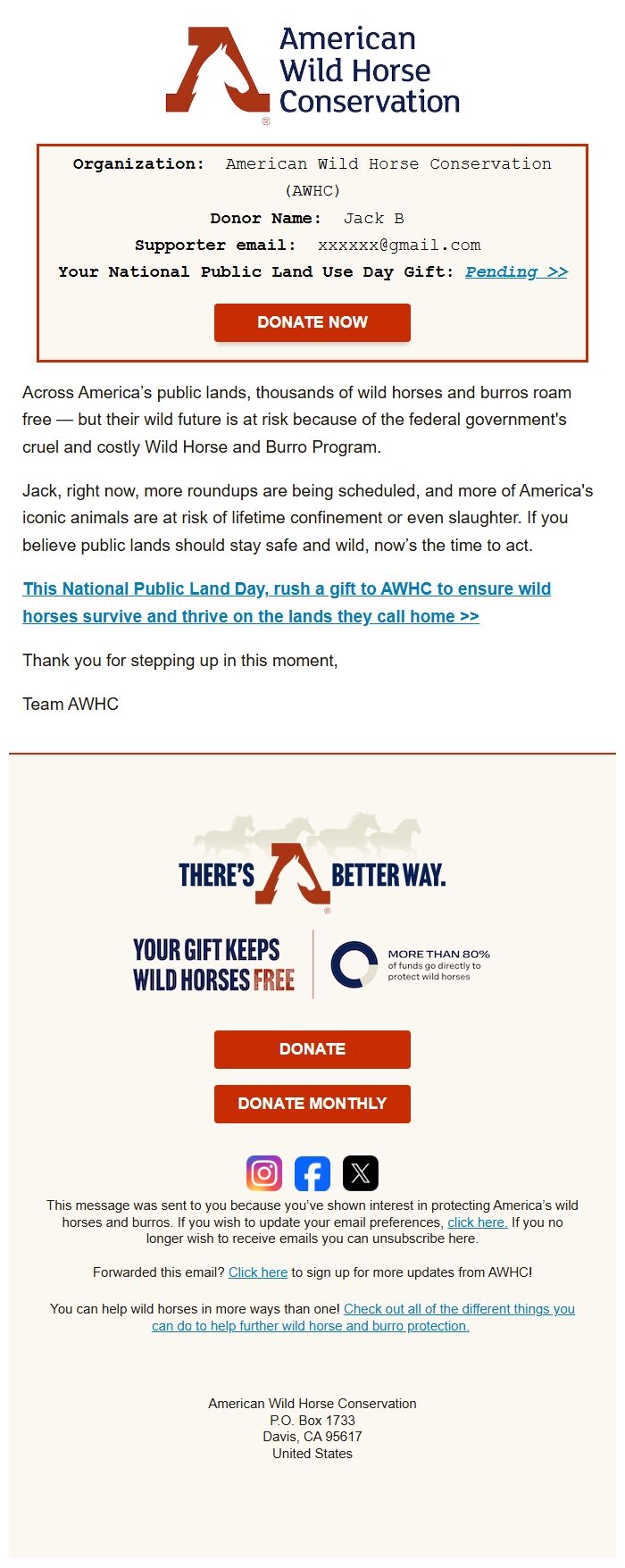
Task: Tap the Donate Now button
Action: [x=312, y=322]
